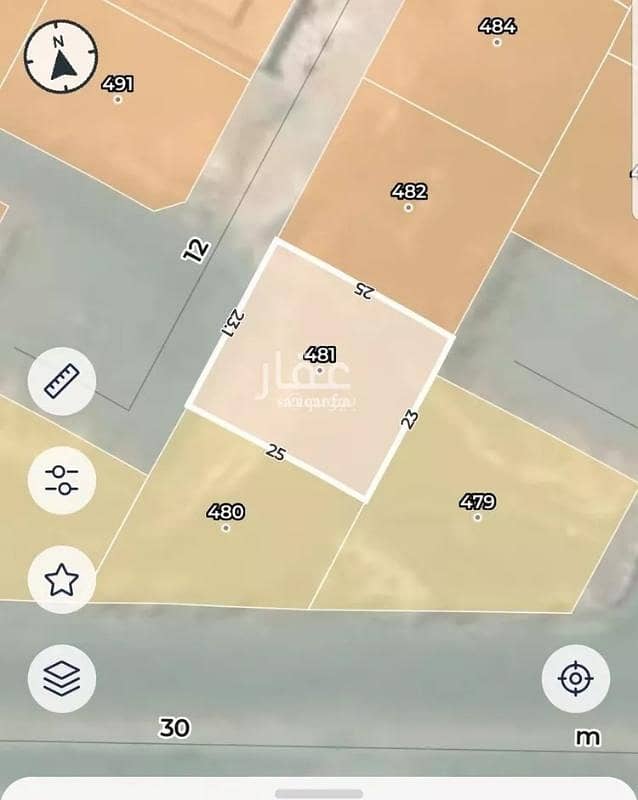Image resolution: width=638 pixels, height=800 pixels.
Task: Open the ruler measurement tool
Action: click(62, 380)
